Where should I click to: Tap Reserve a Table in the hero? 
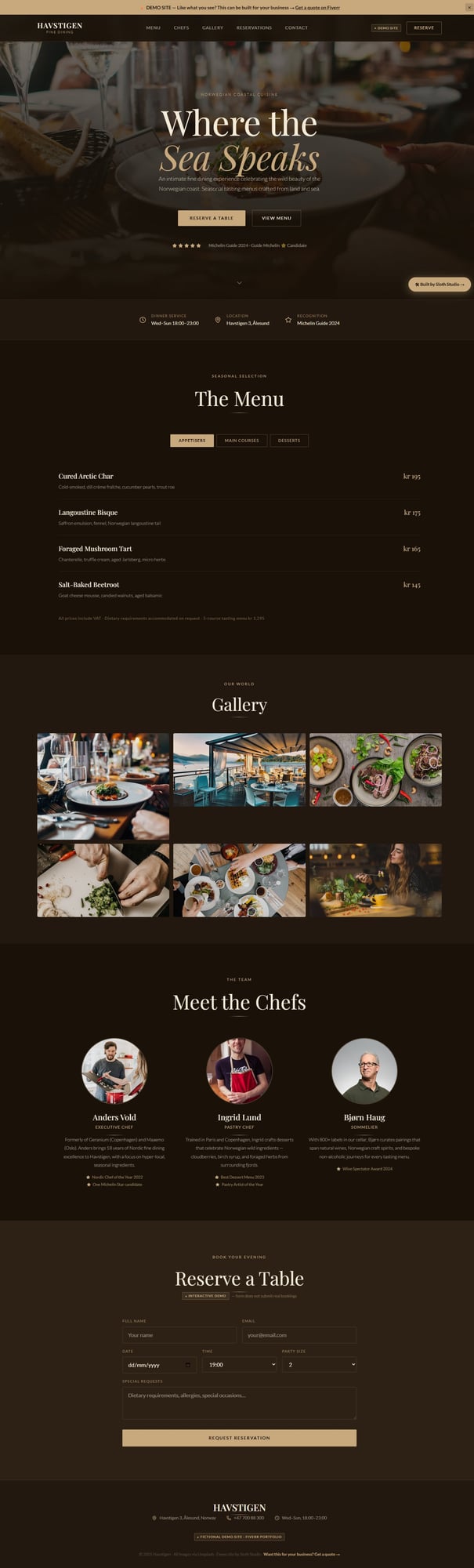point(212,218)
